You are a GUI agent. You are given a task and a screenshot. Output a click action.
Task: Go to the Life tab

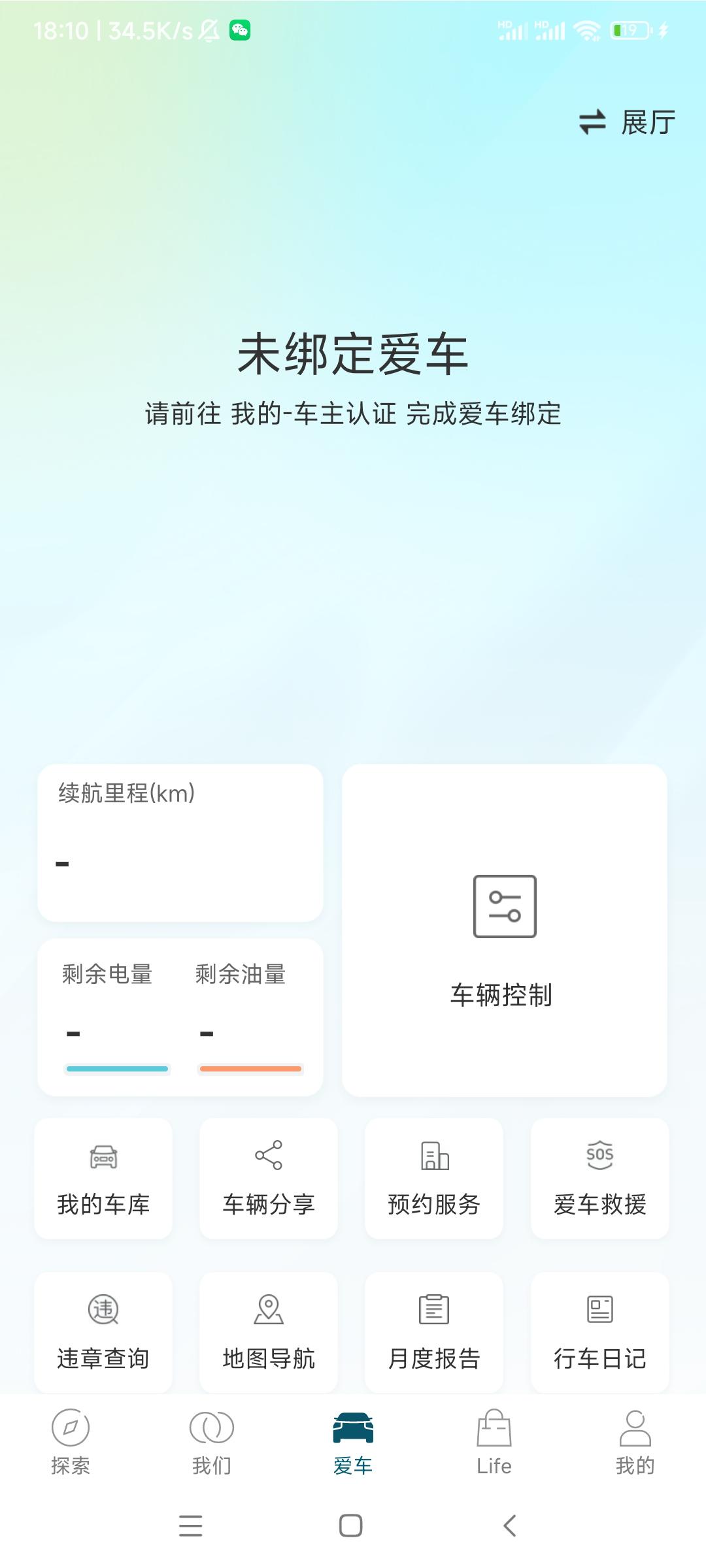click(494, 1443)
